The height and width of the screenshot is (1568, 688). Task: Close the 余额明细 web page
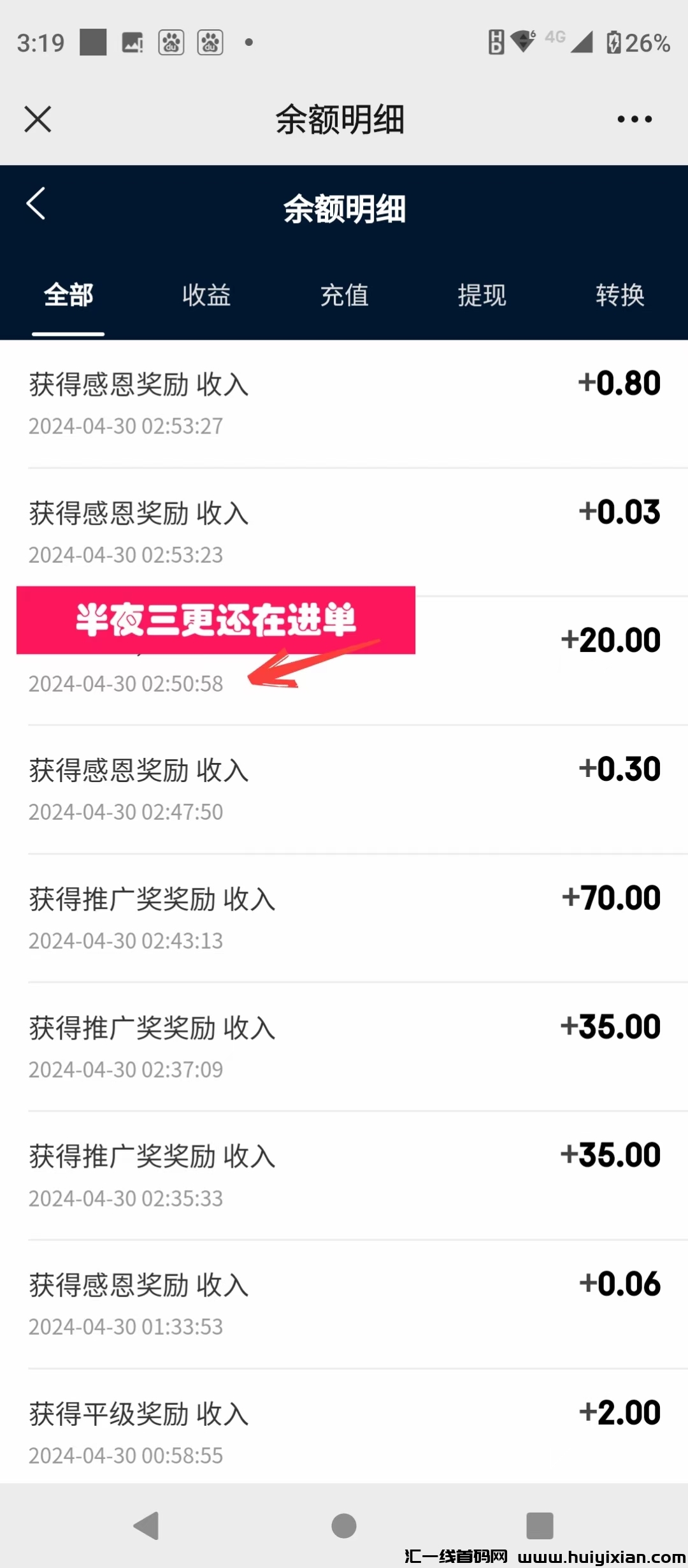[x=38, y=119]
